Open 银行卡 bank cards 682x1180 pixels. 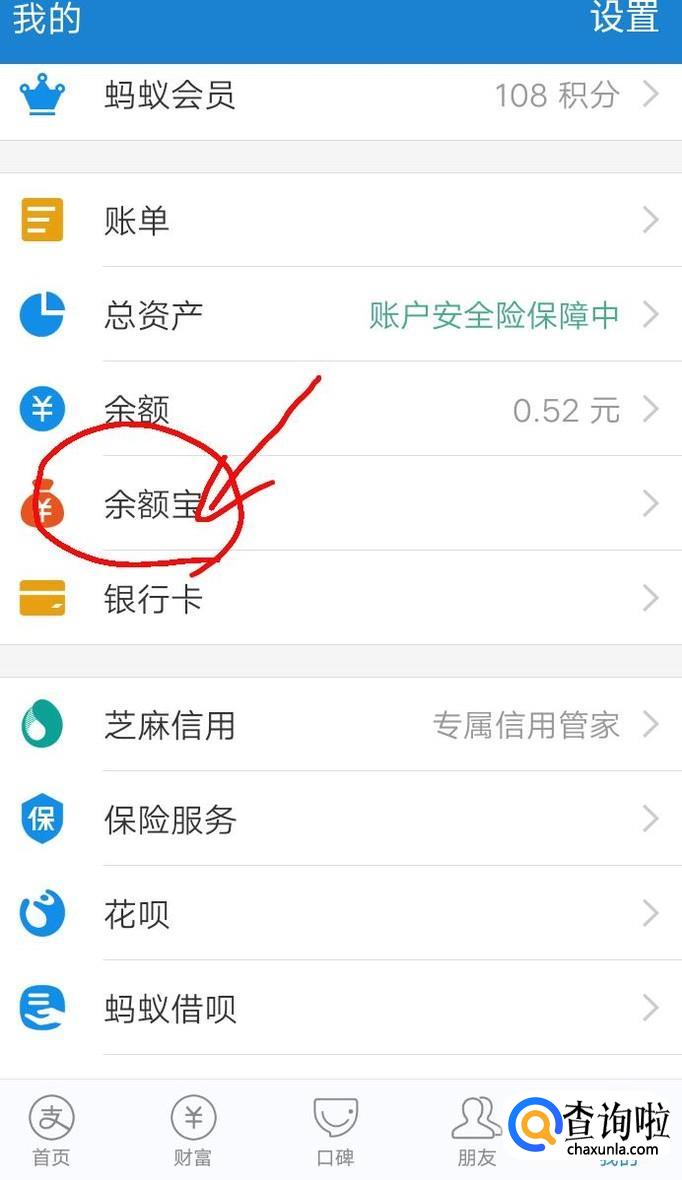(341, 598)
